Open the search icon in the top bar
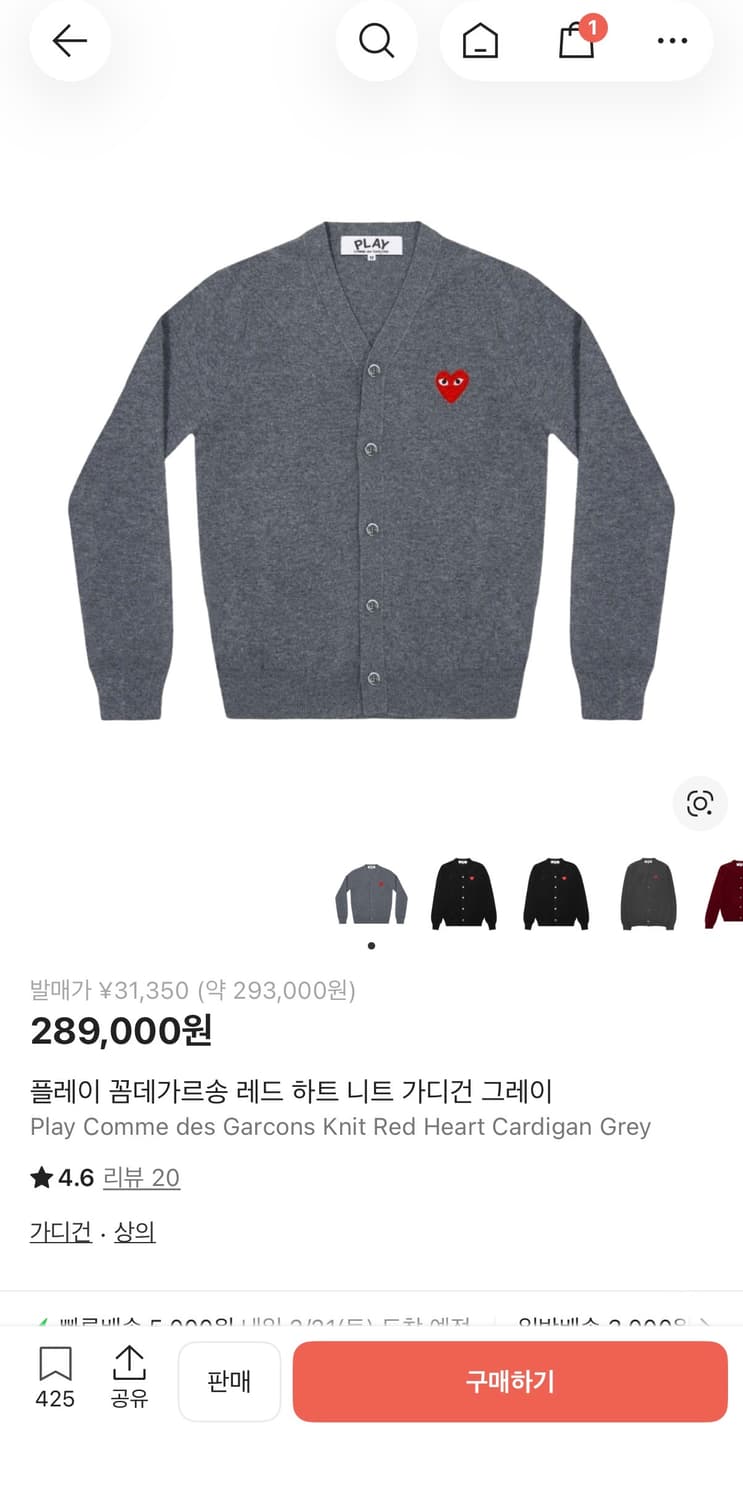The width and height of the screenshot is (743, 1500). pyautogui.click(x=377, y=41)
